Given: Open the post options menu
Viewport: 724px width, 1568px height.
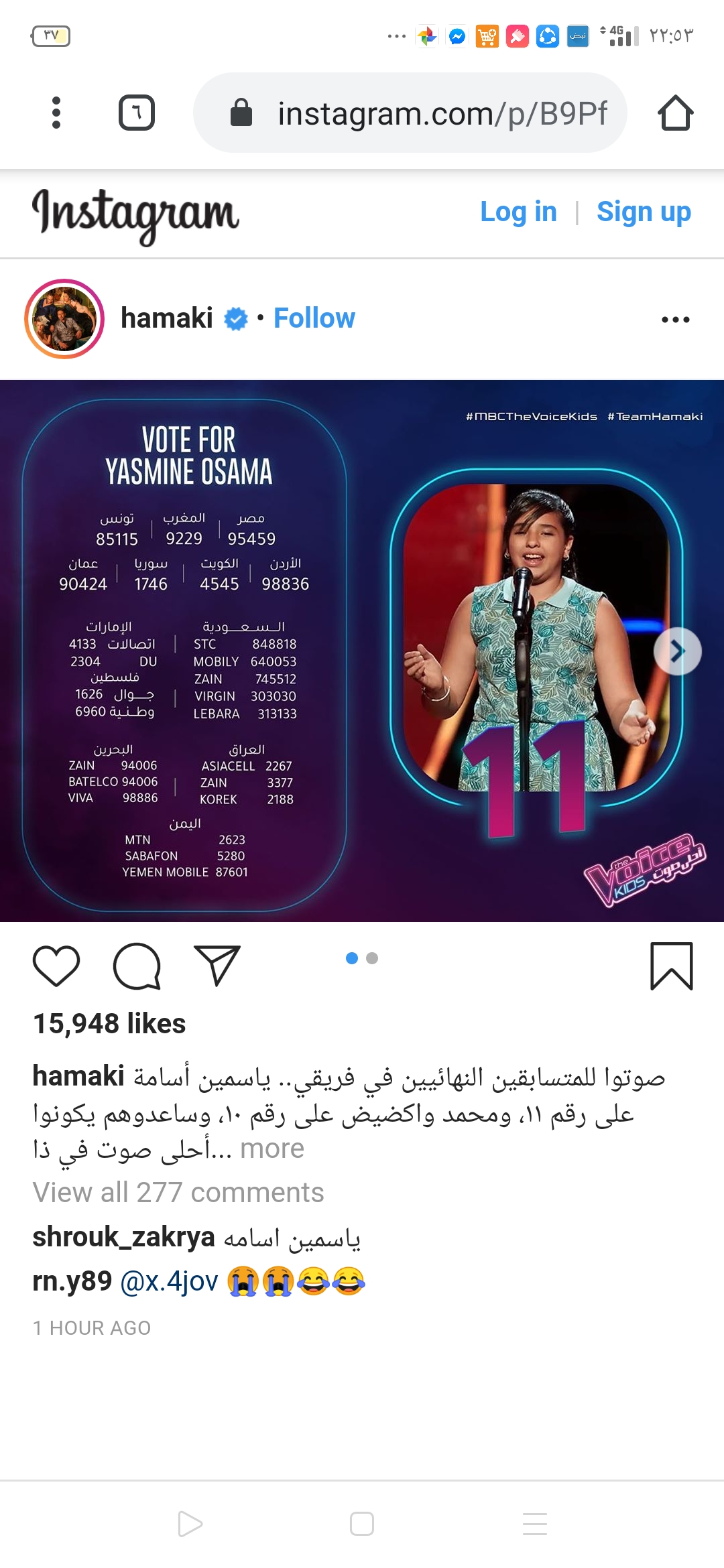Looking at the screenshot, I should [675, 320].
